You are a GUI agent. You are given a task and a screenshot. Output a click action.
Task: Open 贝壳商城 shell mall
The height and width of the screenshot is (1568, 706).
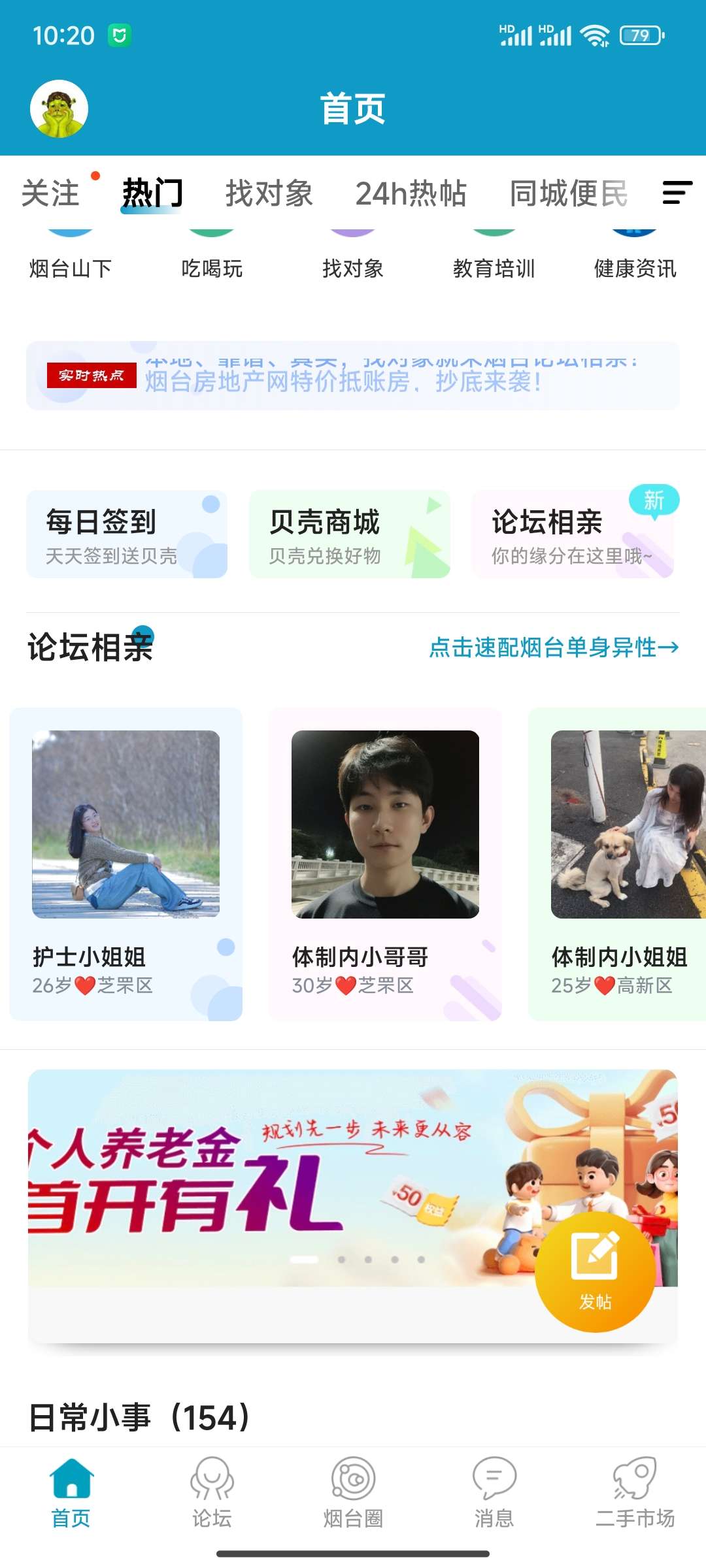(349, 534)
